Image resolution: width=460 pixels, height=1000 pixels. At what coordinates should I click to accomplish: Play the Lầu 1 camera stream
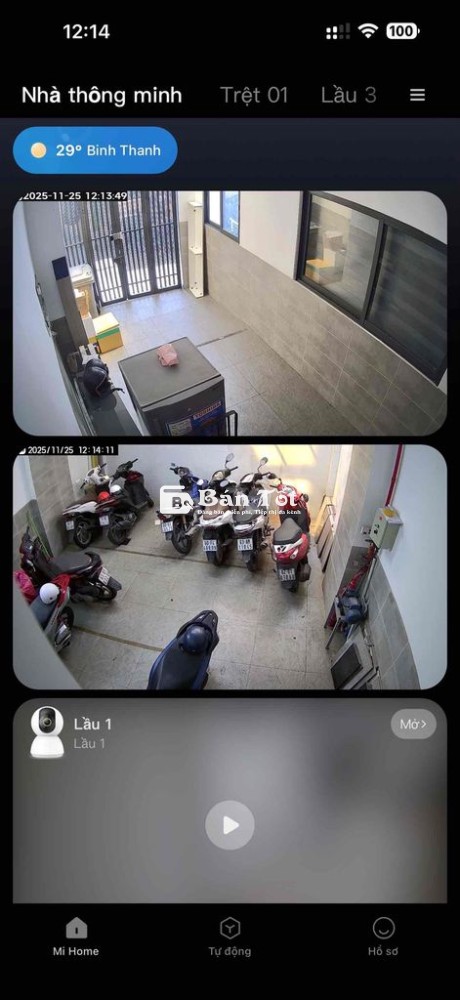(230, 825)
